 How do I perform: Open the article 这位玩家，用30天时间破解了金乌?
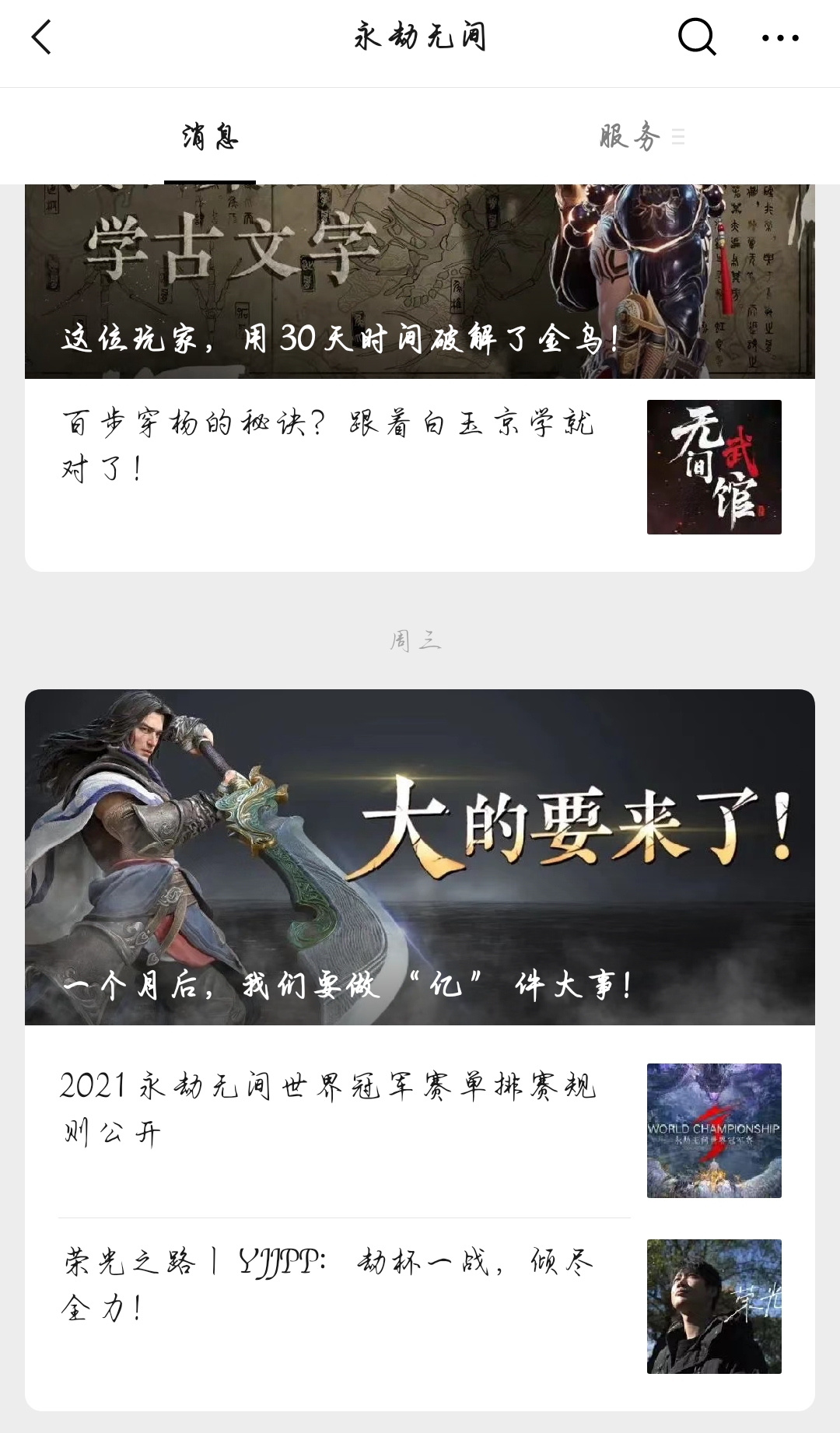tap(420, 296)
